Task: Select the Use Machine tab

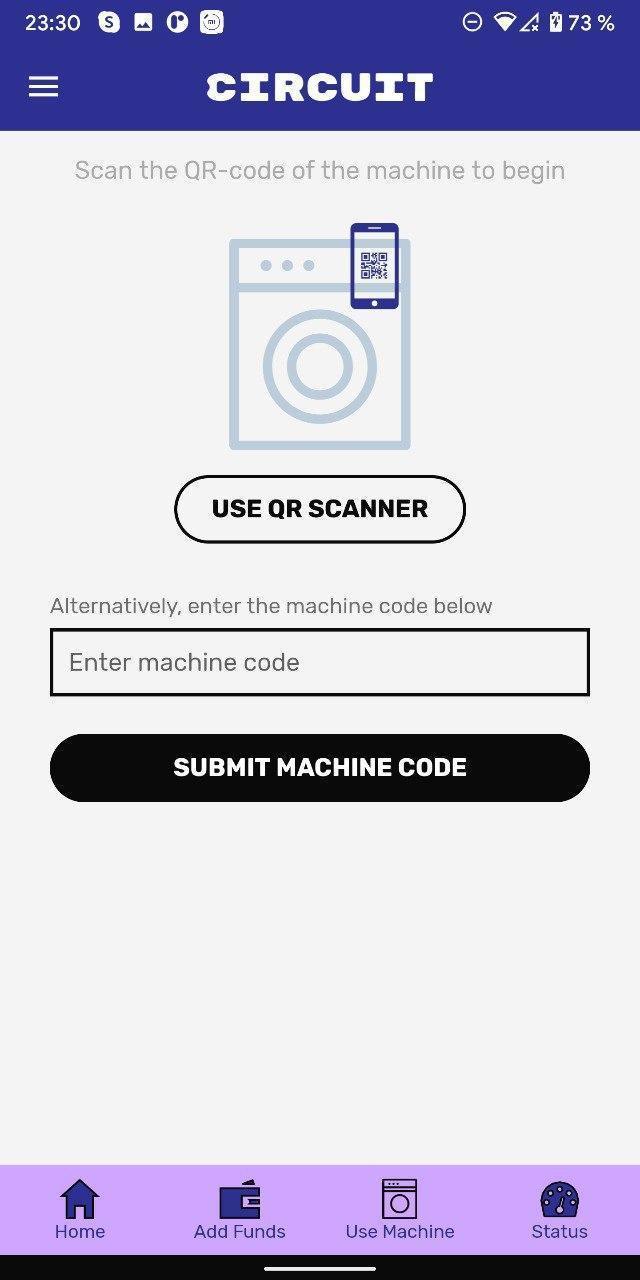Action: [400, 1210]
